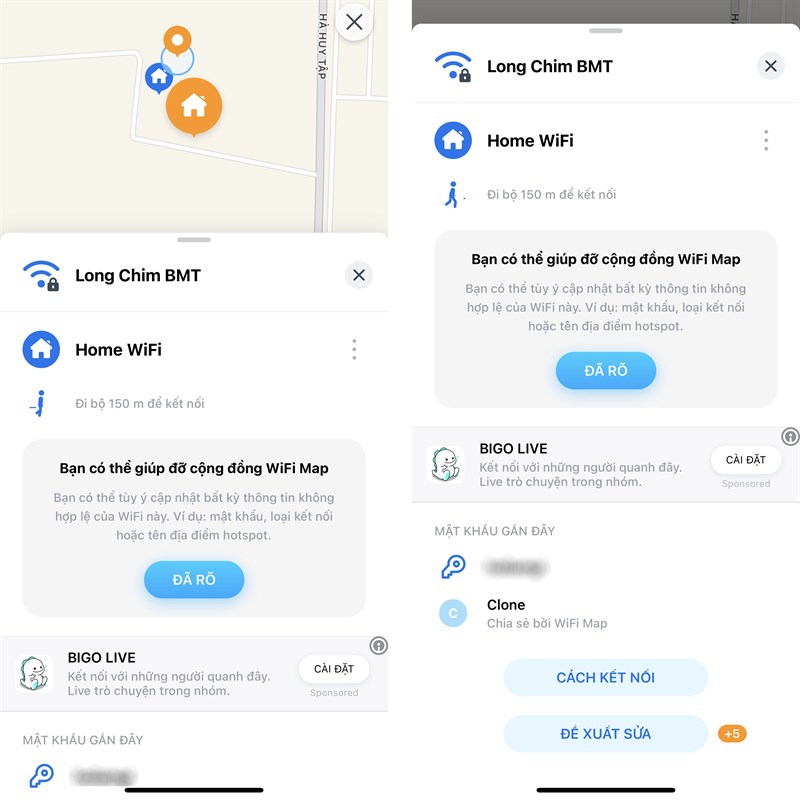Select the large orange home marker on map
The image size is (800, 800).
tap(194, 104)
